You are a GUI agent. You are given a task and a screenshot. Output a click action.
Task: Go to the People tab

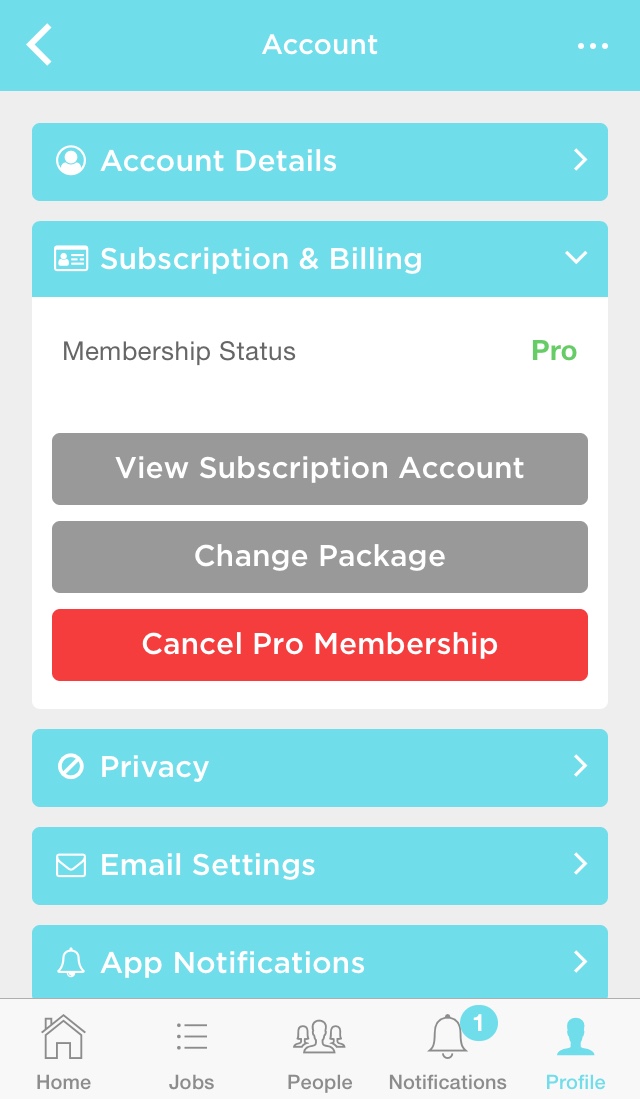tap(319, 1052)
